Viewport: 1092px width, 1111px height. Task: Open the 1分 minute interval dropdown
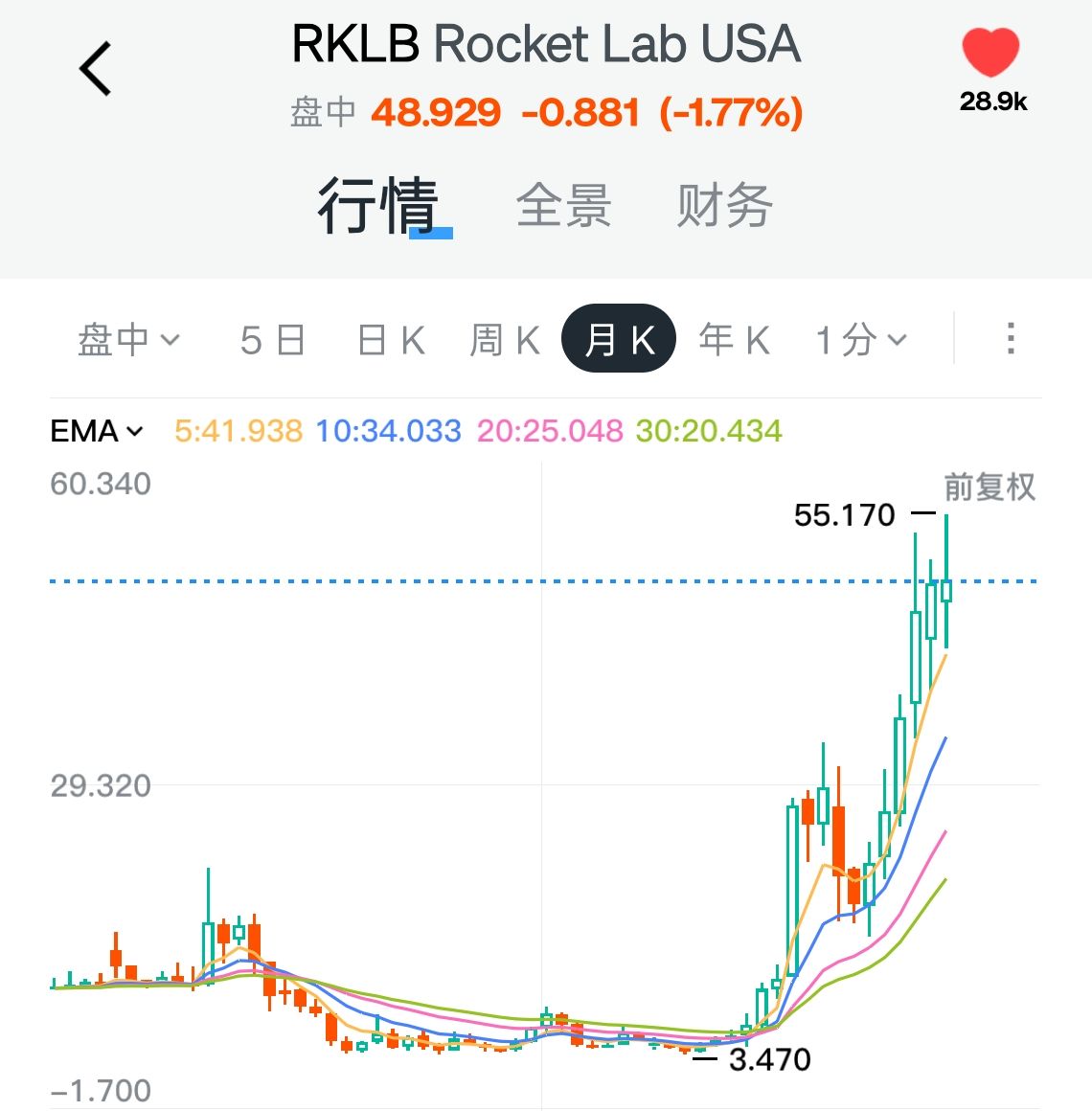click(860, 339)
